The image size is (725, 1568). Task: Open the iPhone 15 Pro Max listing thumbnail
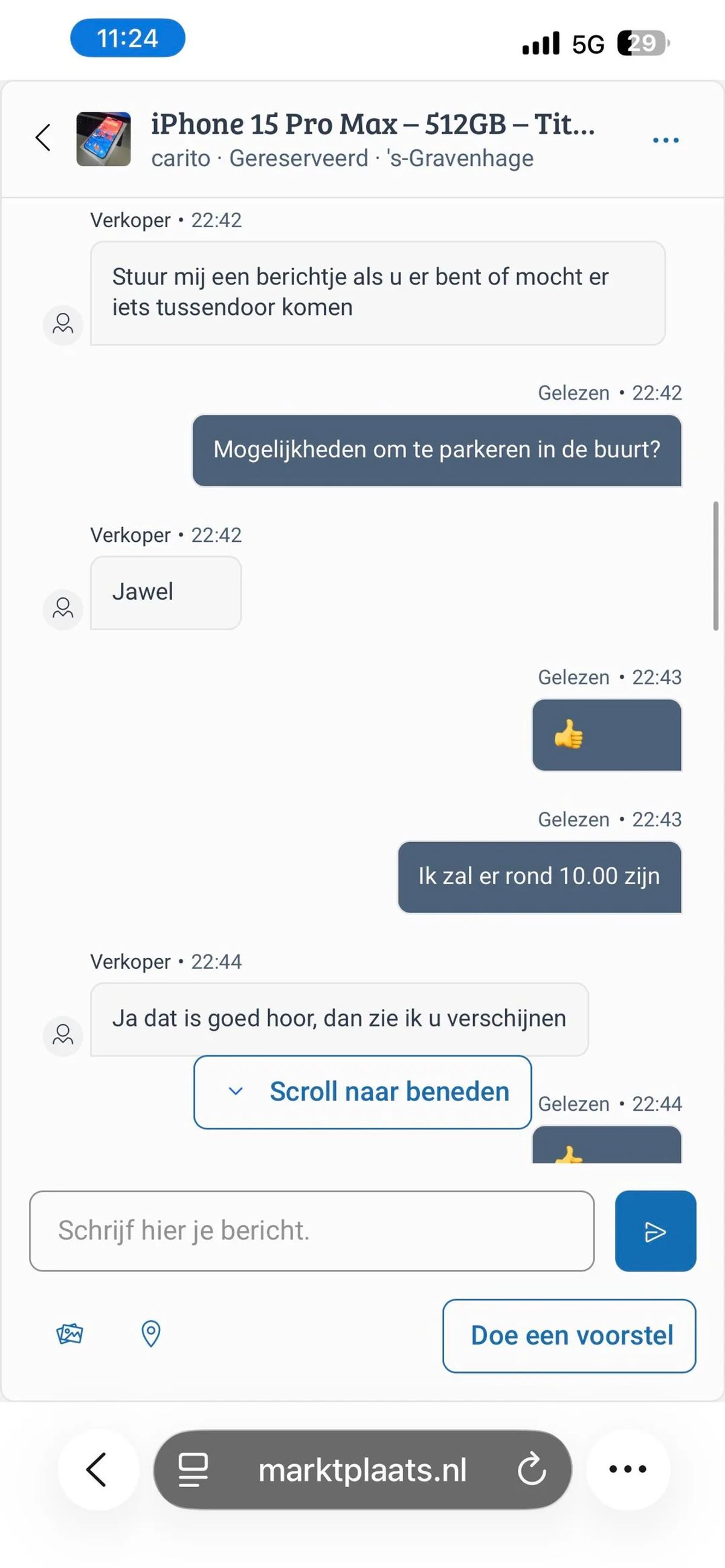103,140
